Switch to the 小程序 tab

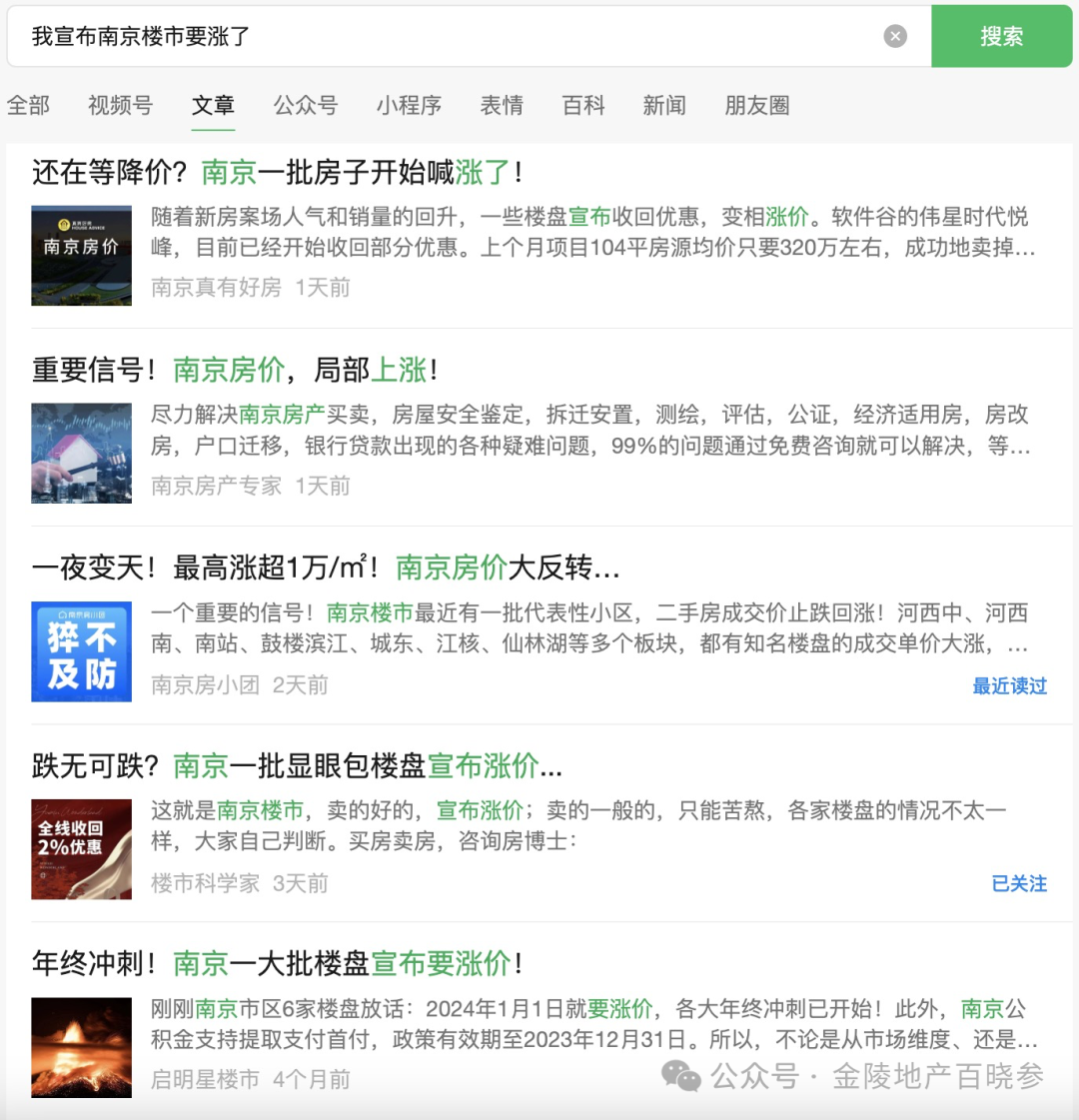click(409, 105)
